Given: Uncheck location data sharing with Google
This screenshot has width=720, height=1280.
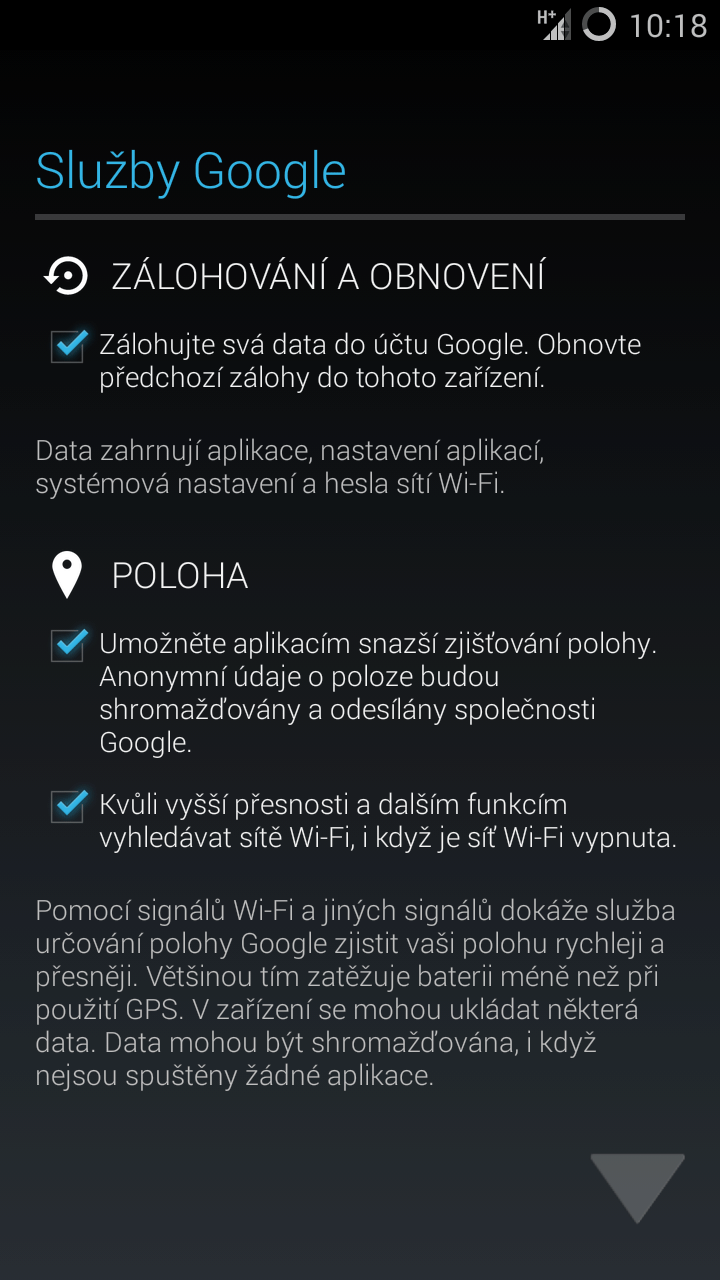Looking at the screenshot, I should tap(68, 644).
